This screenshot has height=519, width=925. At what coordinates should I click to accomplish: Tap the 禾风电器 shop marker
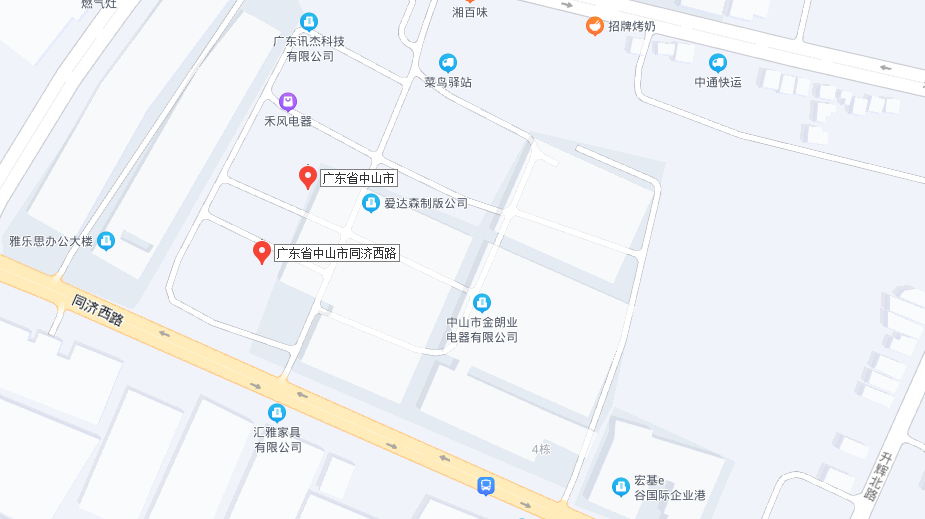288,101
